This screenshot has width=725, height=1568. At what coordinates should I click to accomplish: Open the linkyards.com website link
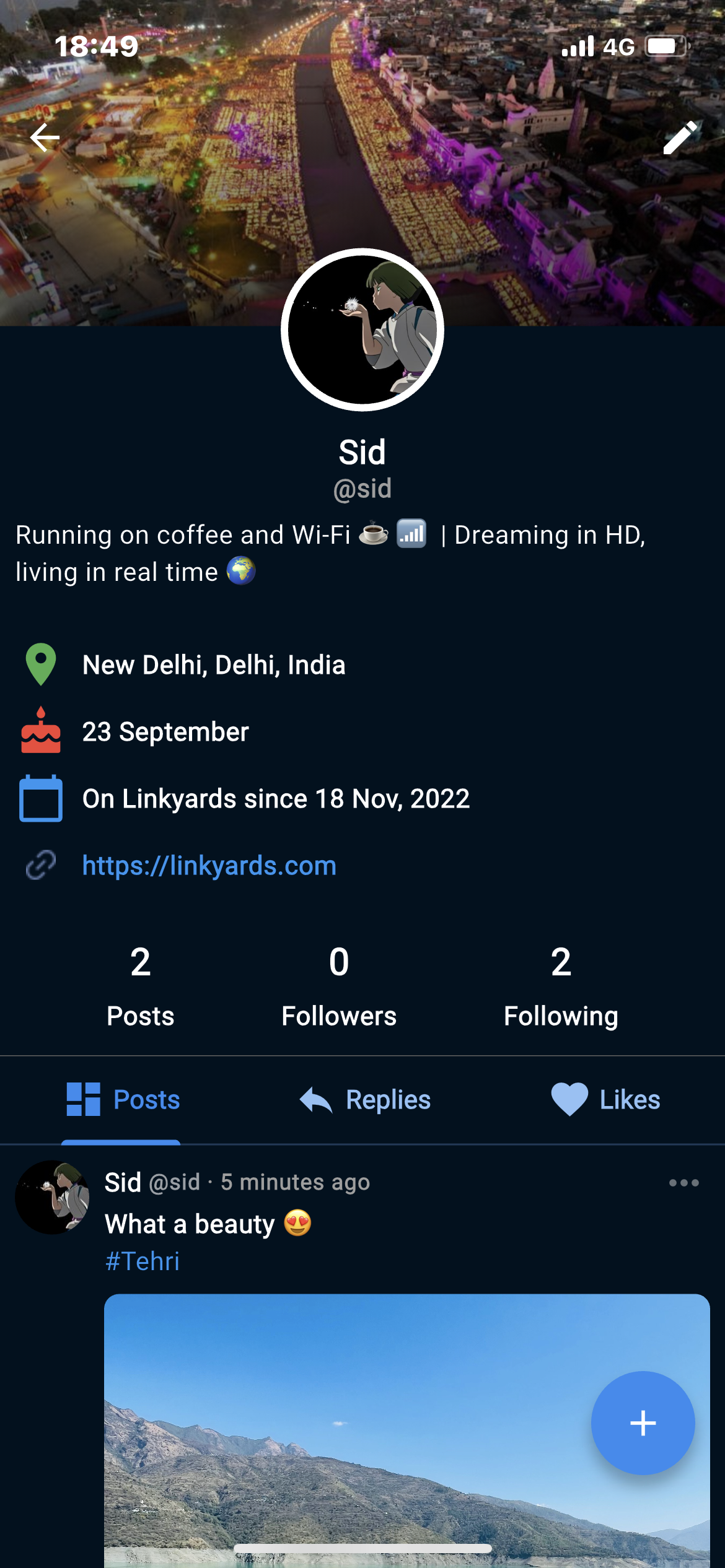[x=209, y=866]
